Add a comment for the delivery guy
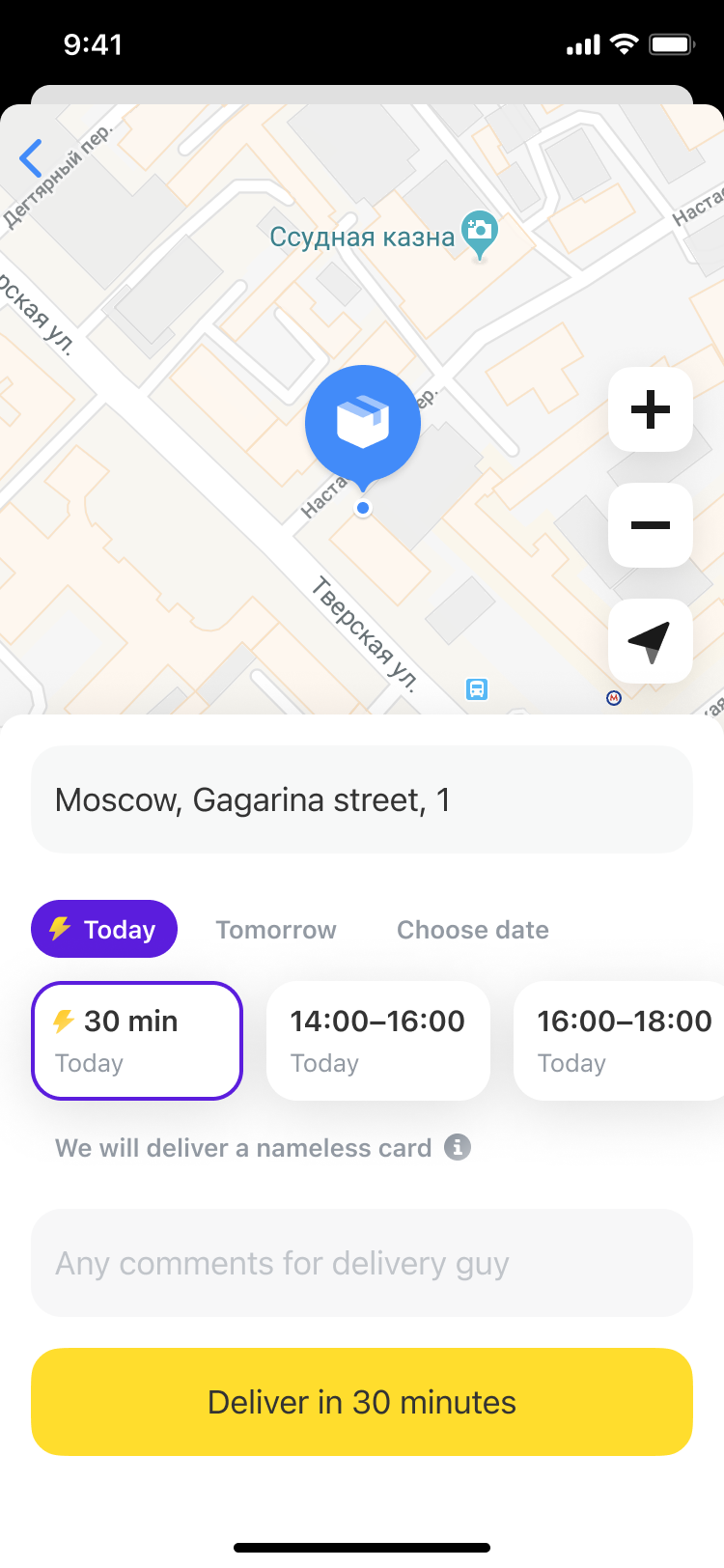Viewport: 724px width, 1568px height. click(362, 1263)
